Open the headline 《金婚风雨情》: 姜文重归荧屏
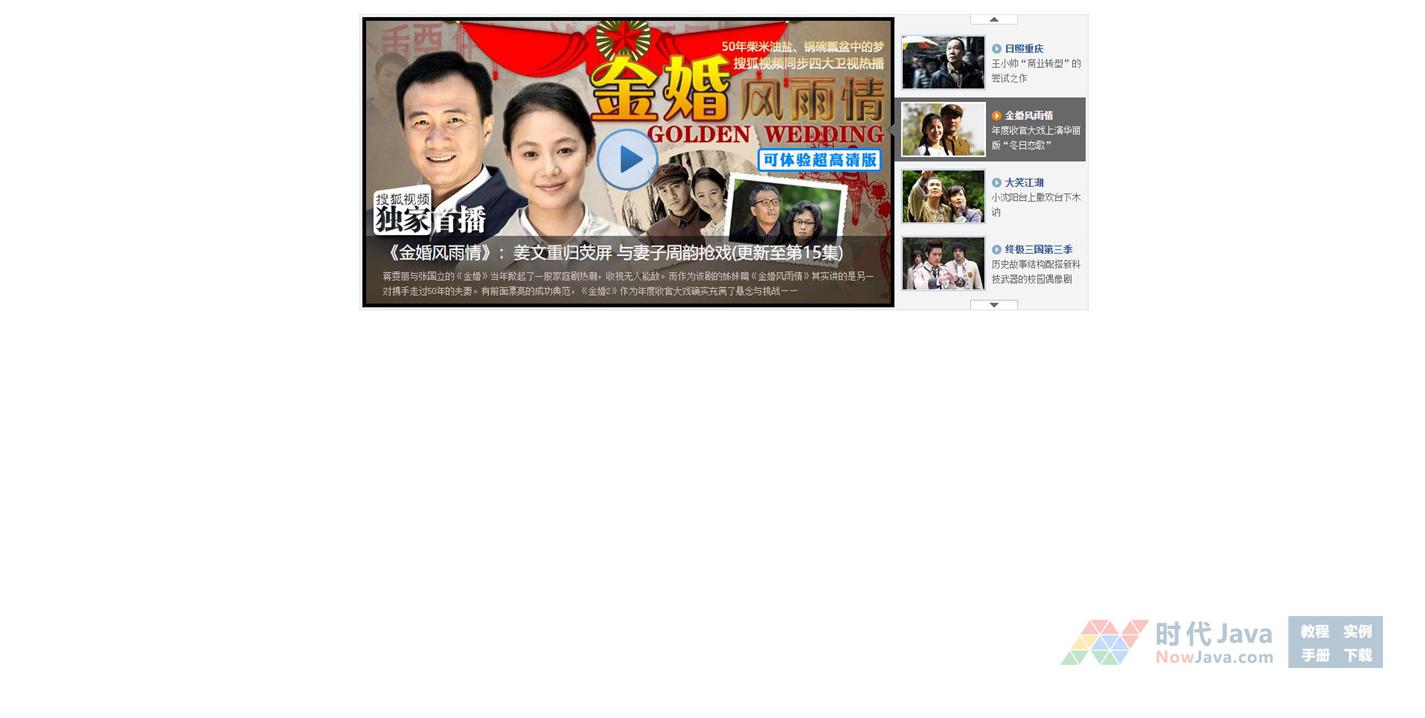The width and height of the screenshot is (1425, 718). click(614, 253)
